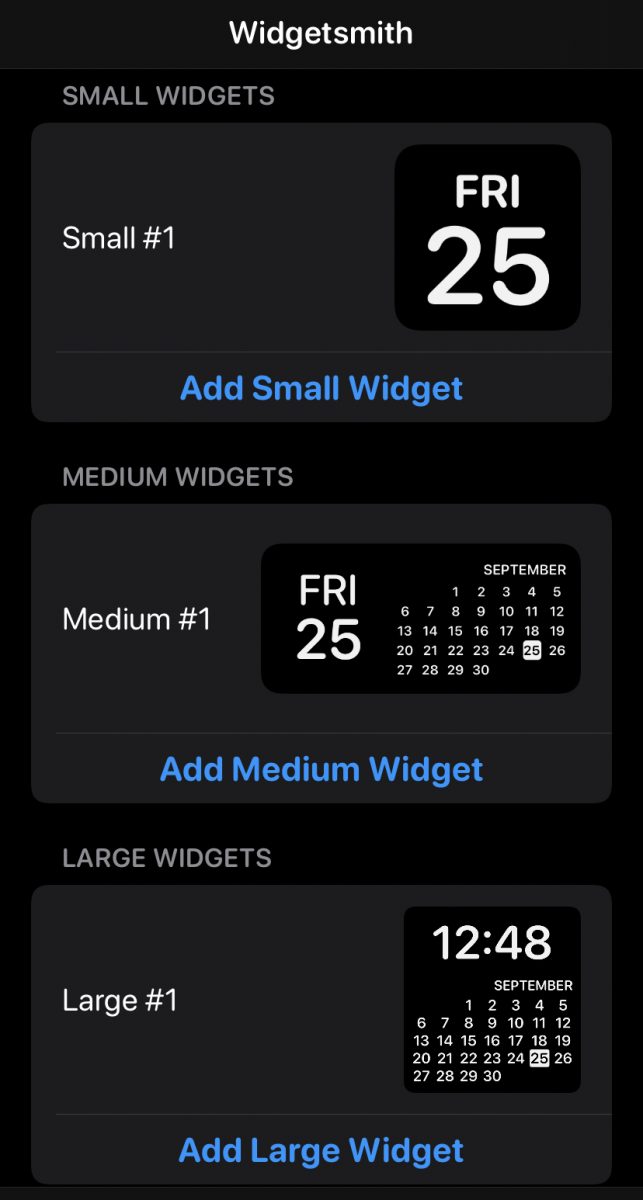Add a new medium widget

click(321, 769)
